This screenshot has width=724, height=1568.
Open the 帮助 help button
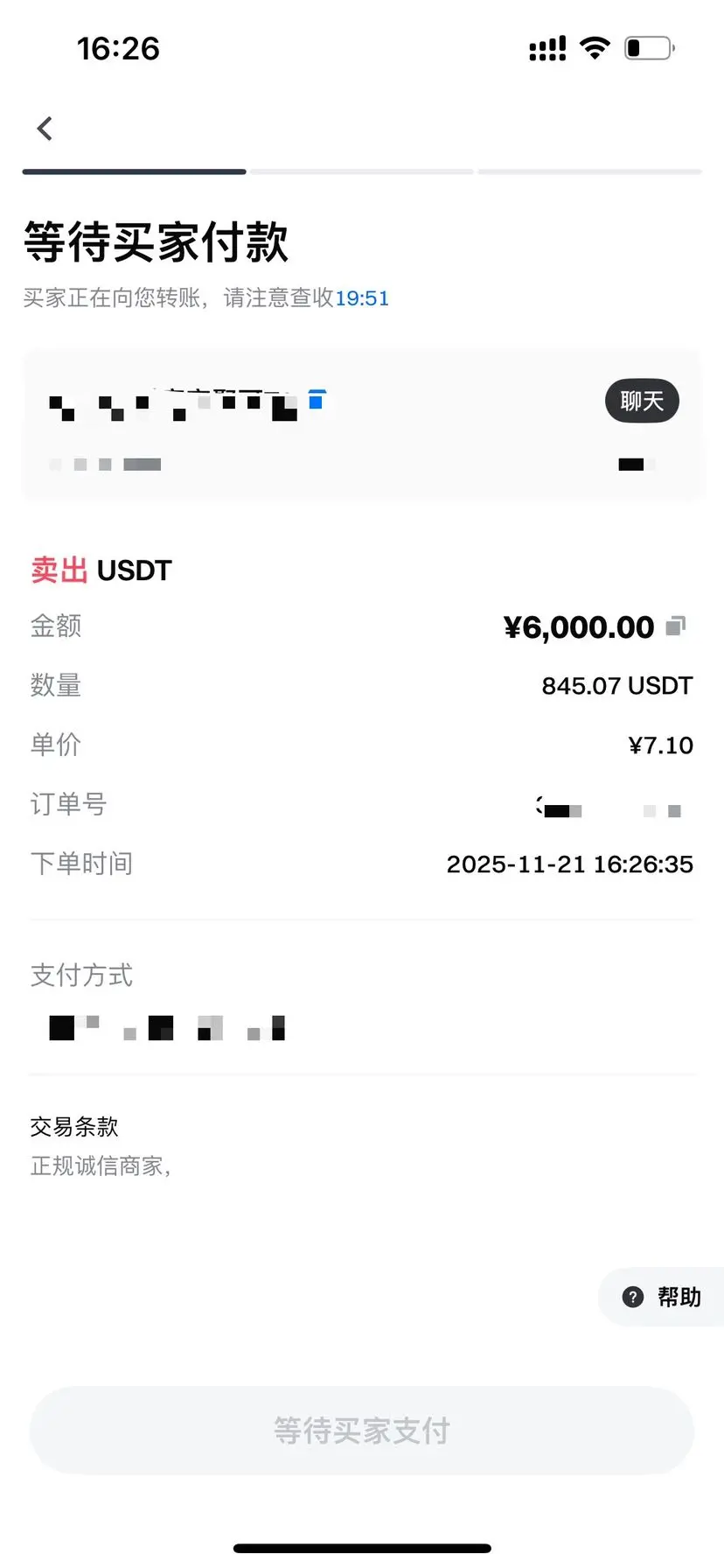(662, 1297)
